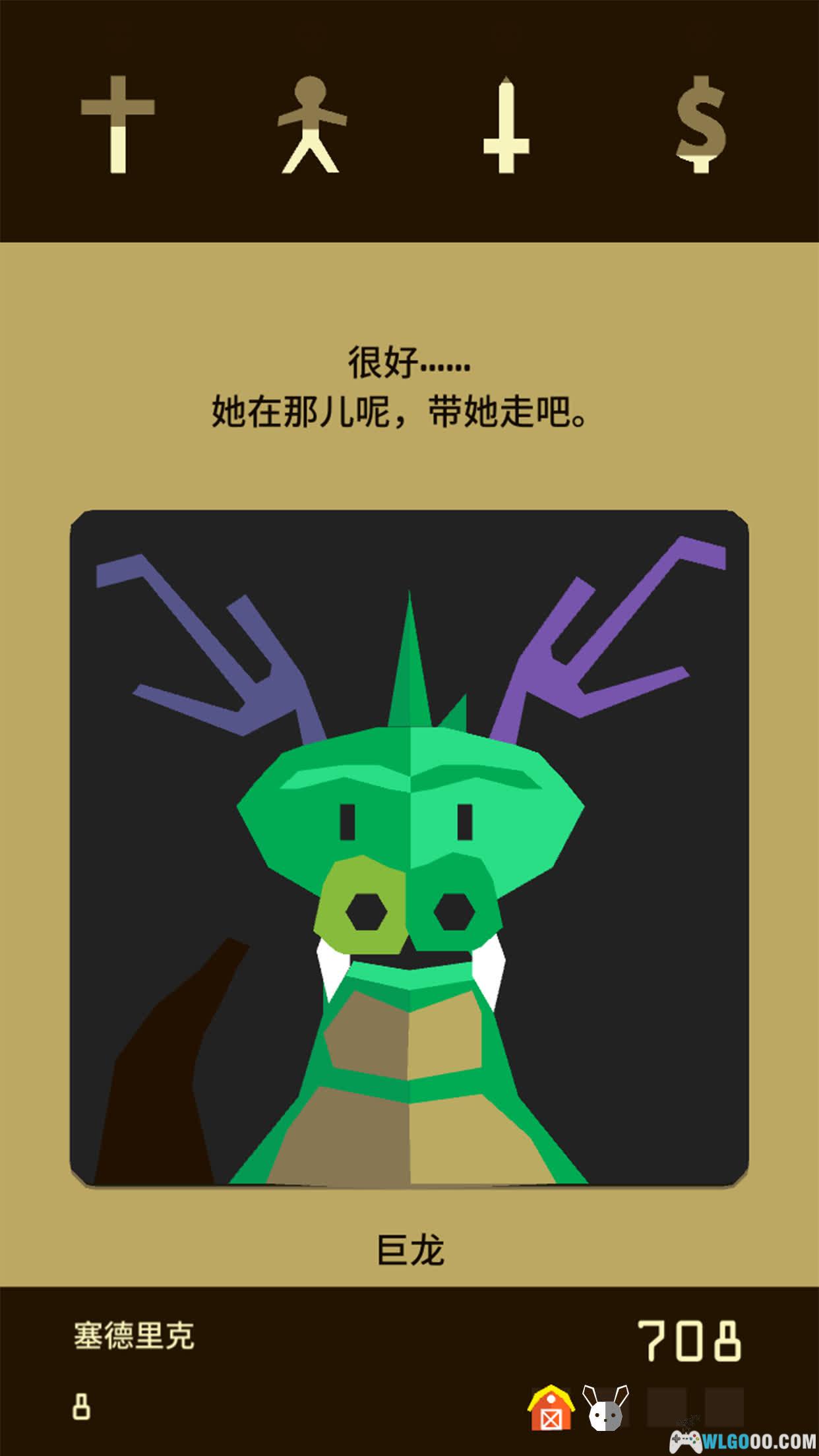Open the rabbit effect icon
The image size is (819, 1456).
coord(605,1409)
